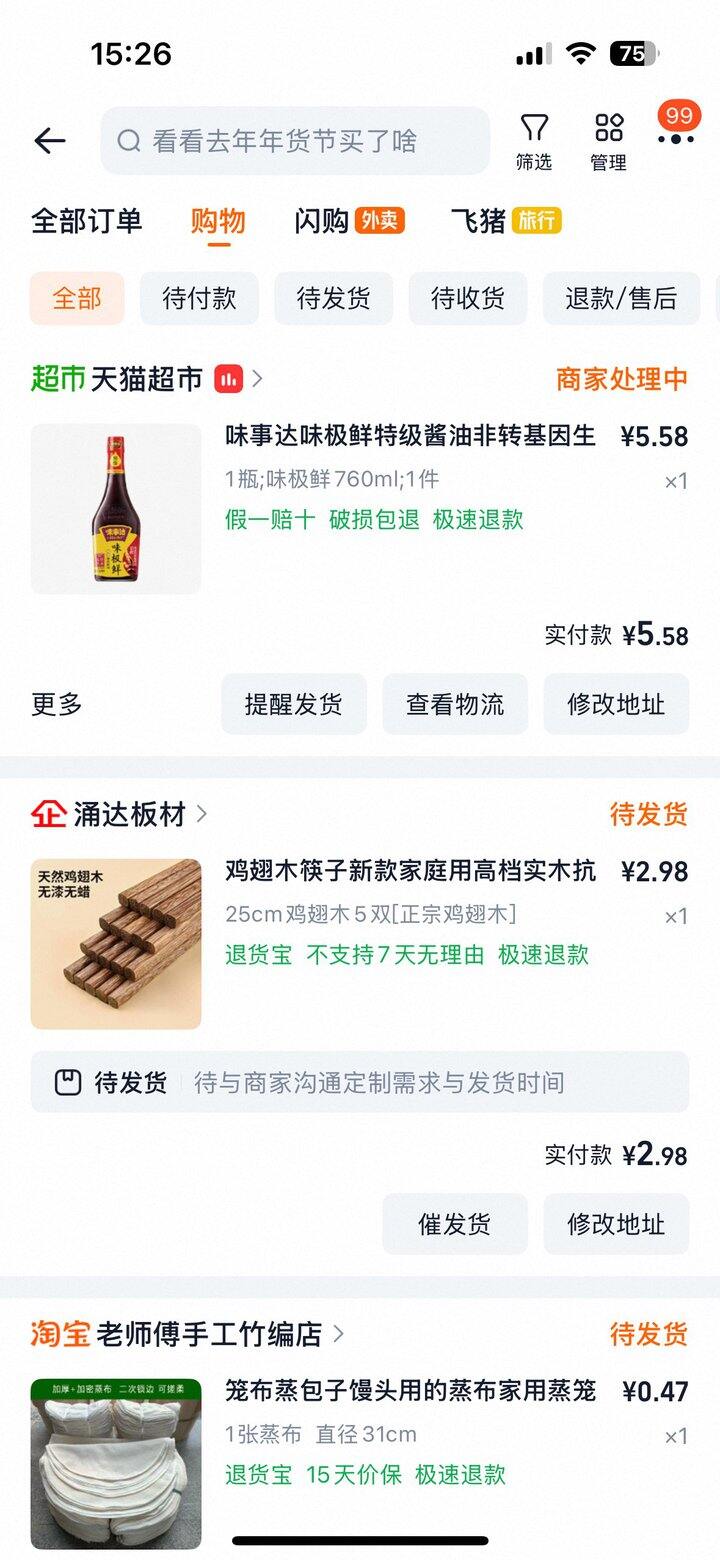This screenshot has height=1560, width=720.
Task: Change address on the 涌达板材 order
Action: pos(616,1224)
